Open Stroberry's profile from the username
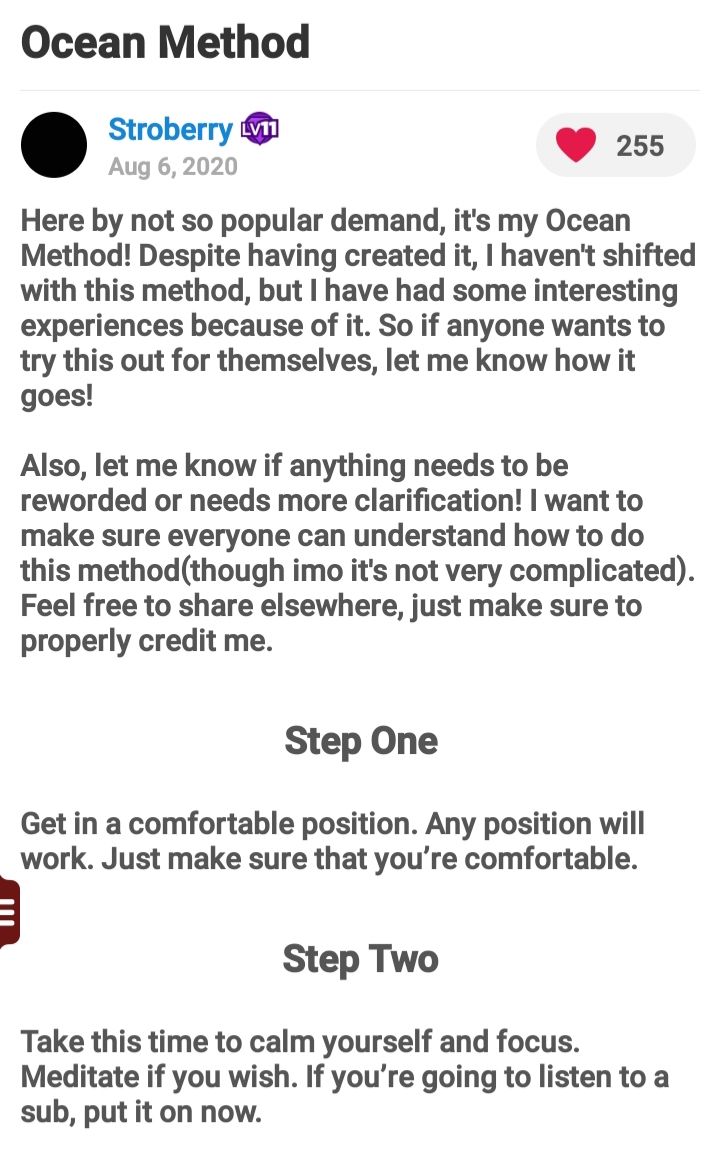The width and height of the screenshot is (720, 1168). 171,130
